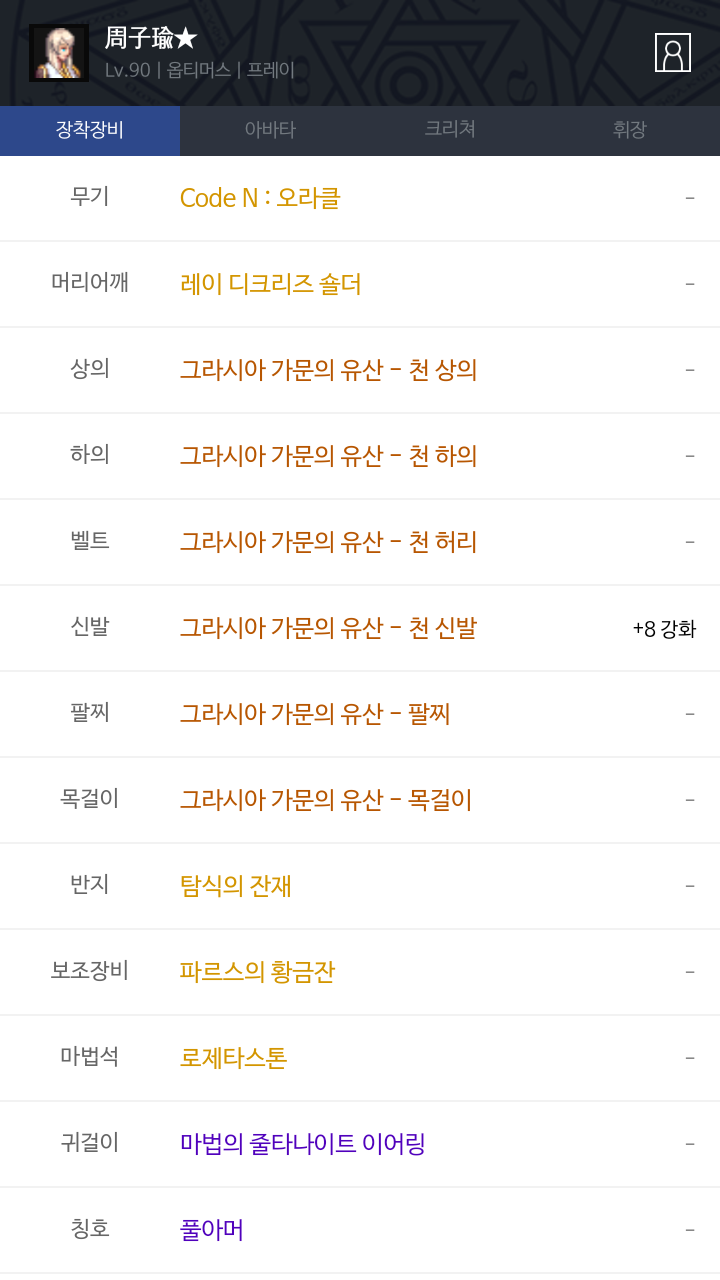Open the +8 강화 천 신발 item
This screenshot has height=1280, width=720.
pyautogui.click(x=360, y=628)
